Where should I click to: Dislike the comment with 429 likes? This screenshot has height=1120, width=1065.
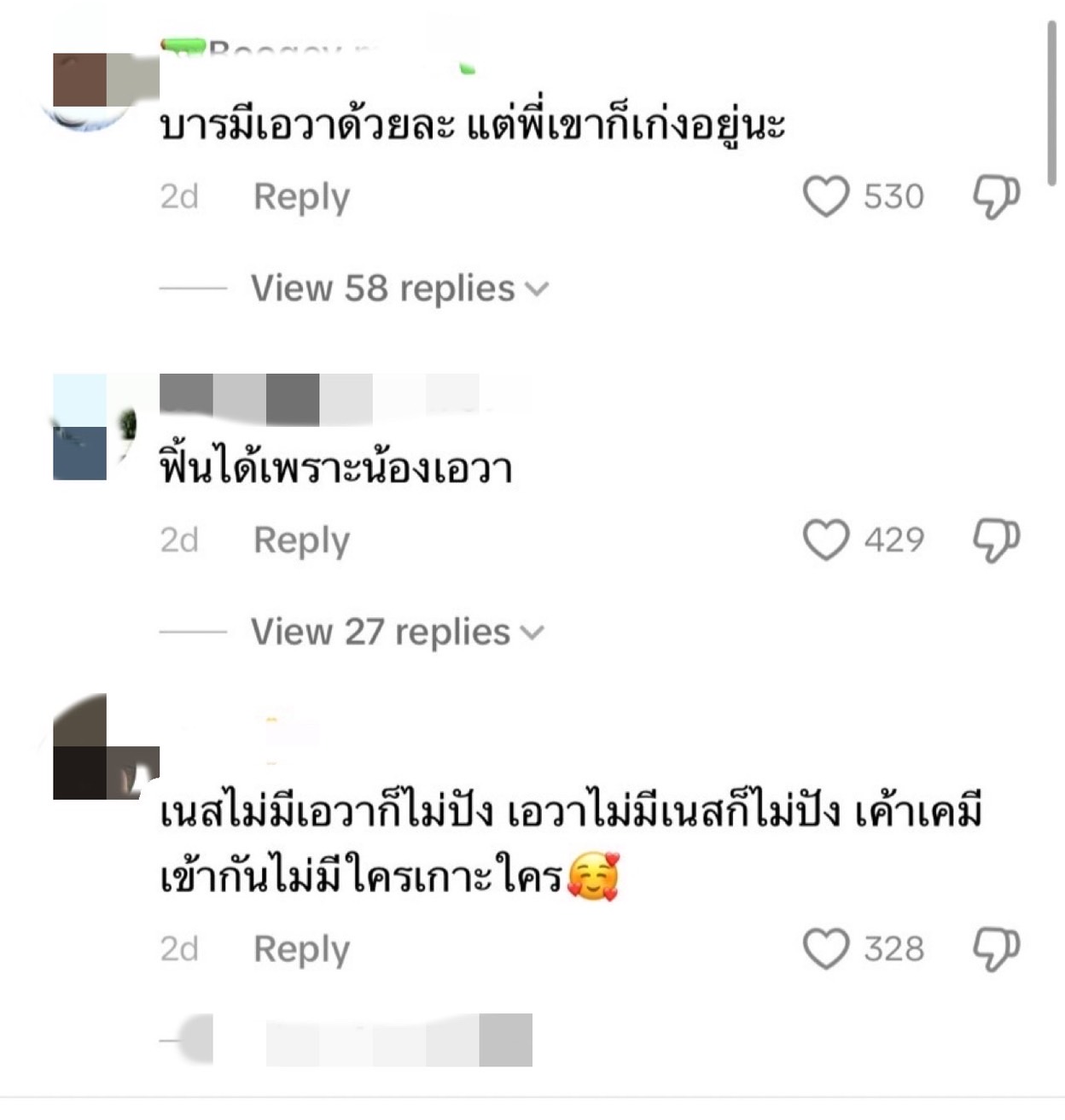point(996,540)
